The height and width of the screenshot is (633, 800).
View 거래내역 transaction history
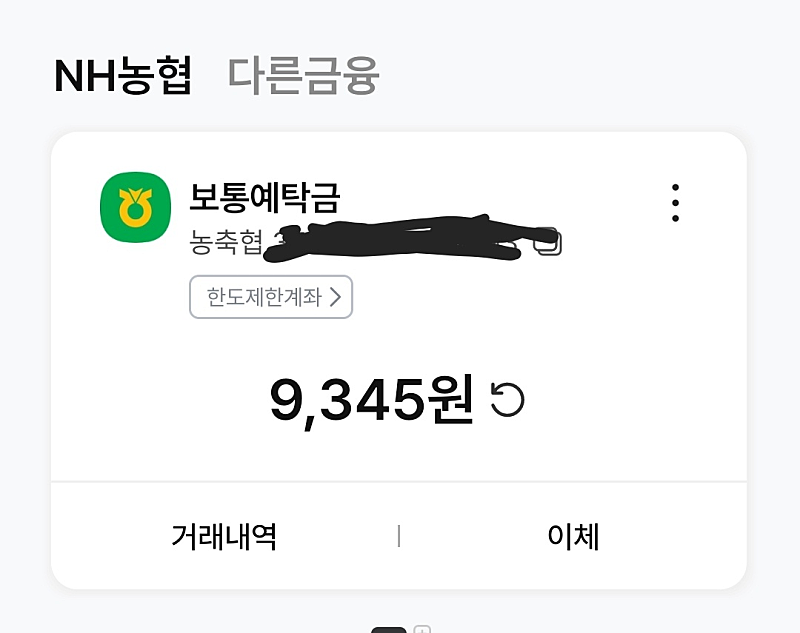(x=224, y=537)
